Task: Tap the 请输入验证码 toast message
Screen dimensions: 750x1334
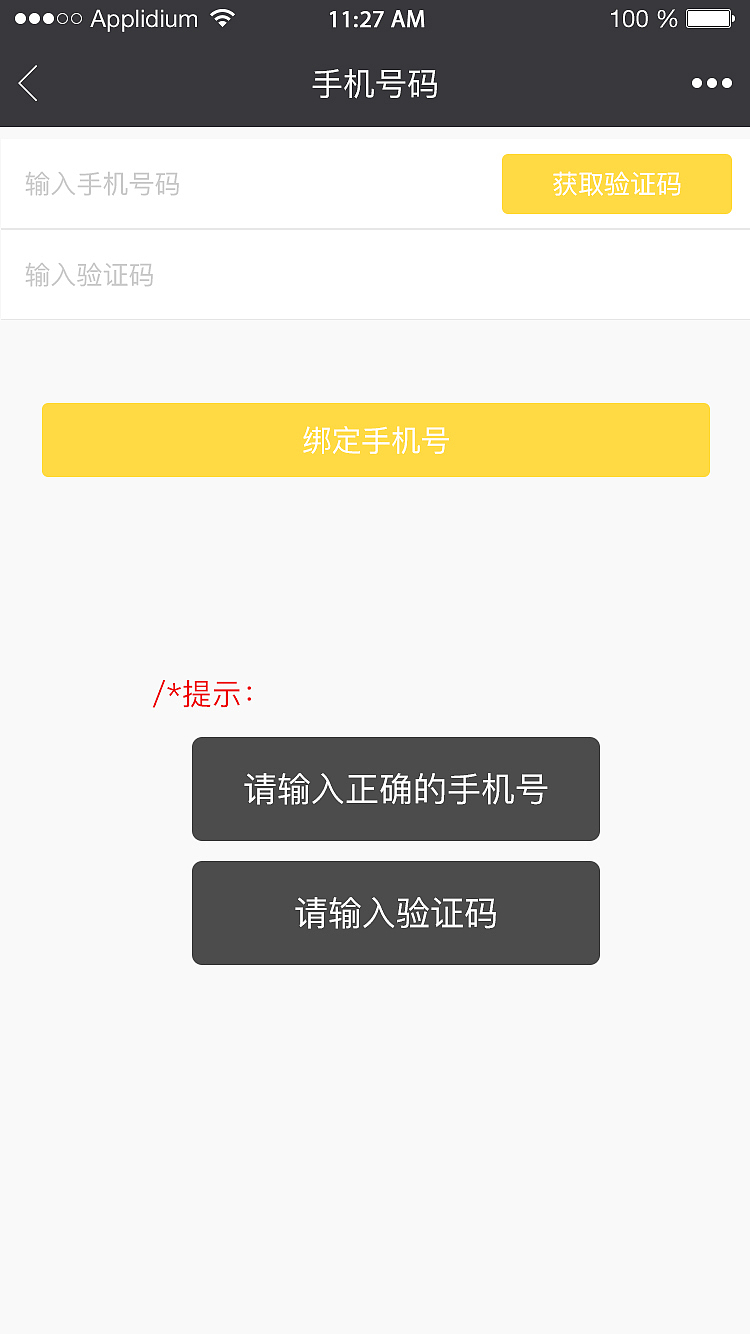Action: click(x=395, y=912)
